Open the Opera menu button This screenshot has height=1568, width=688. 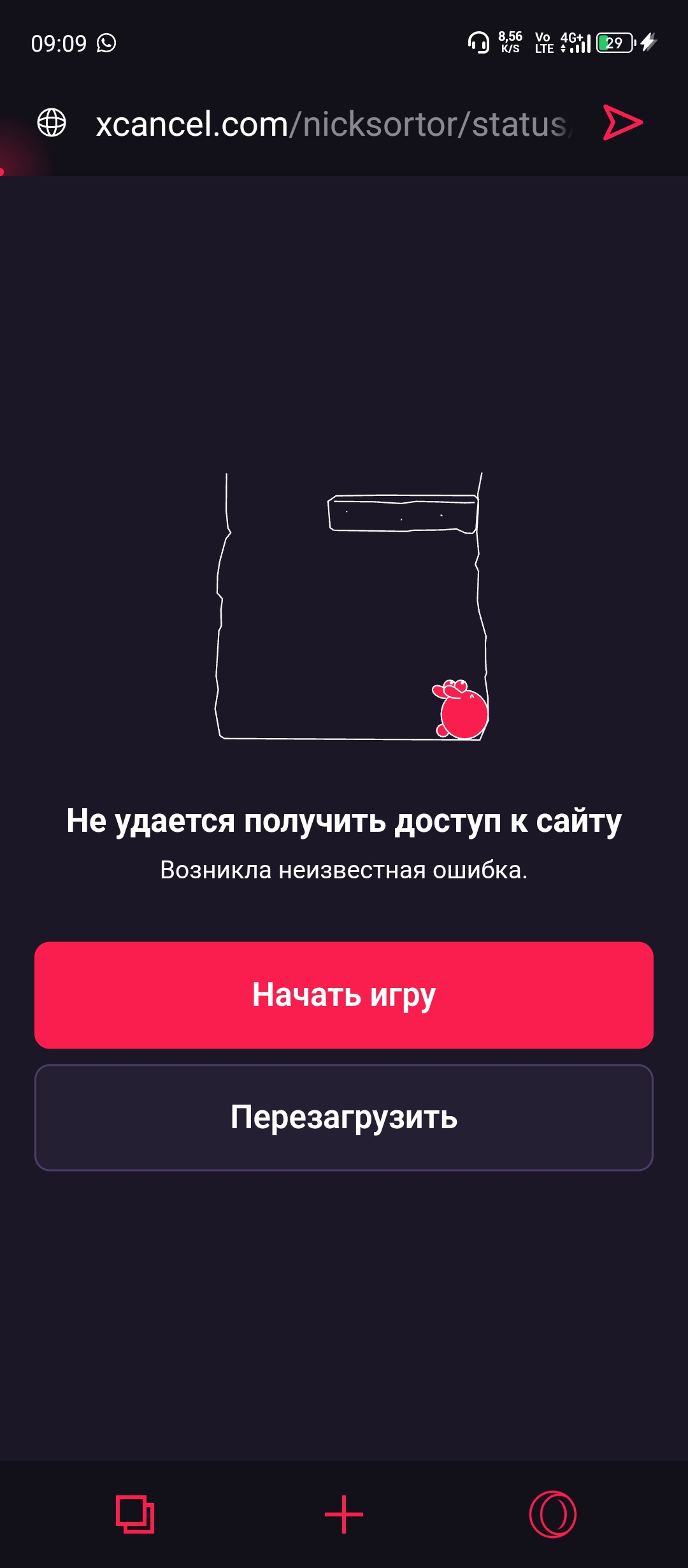(x=552, y=1514)
